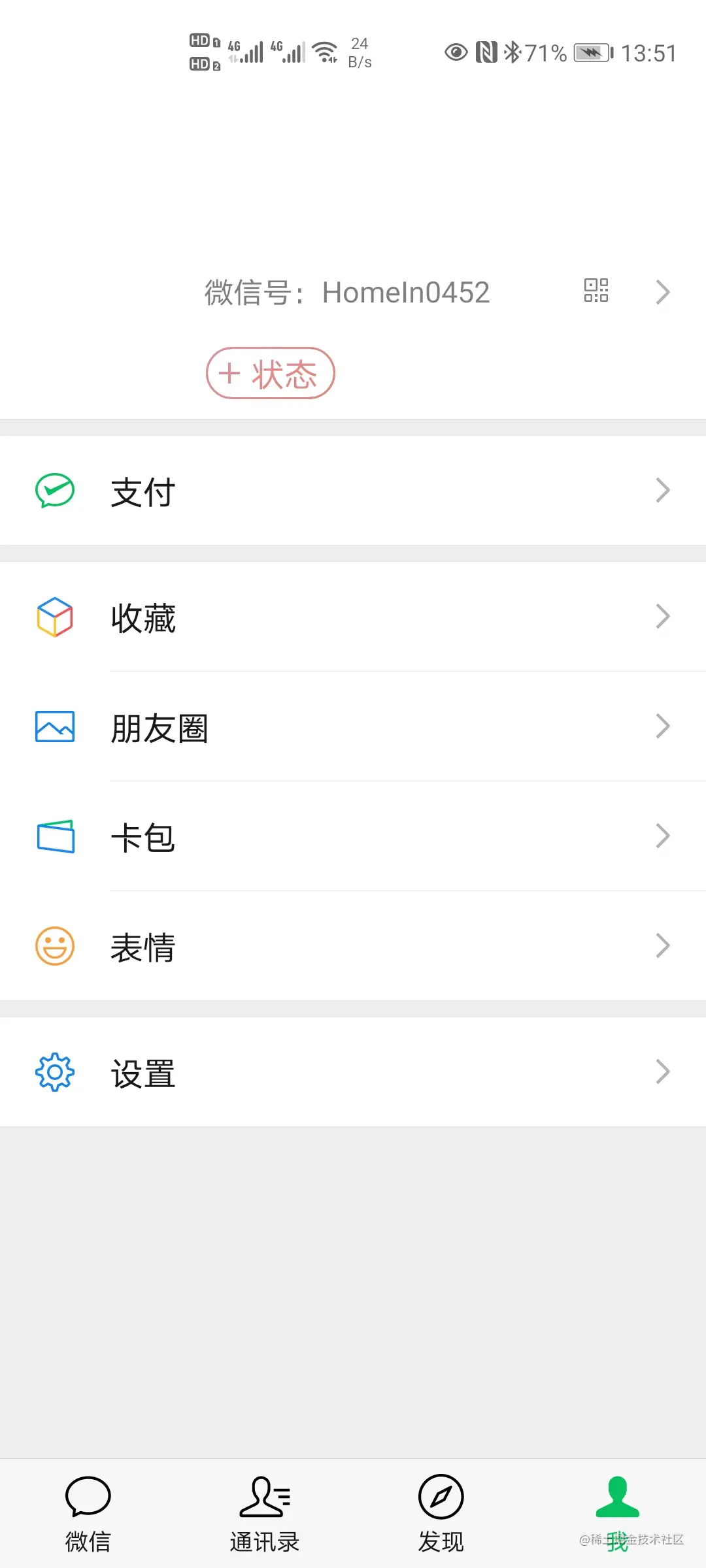Open profile details via the WeChat ID chevron
Viewport: 706px width, 1568px height.
point(662,292)
